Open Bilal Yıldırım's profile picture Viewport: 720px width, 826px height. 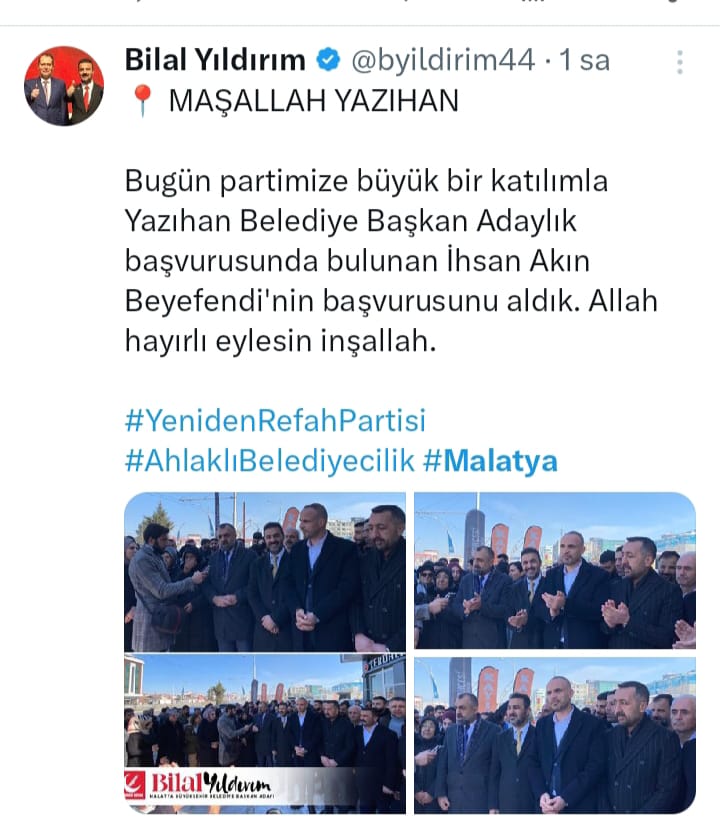click(64, 85)
